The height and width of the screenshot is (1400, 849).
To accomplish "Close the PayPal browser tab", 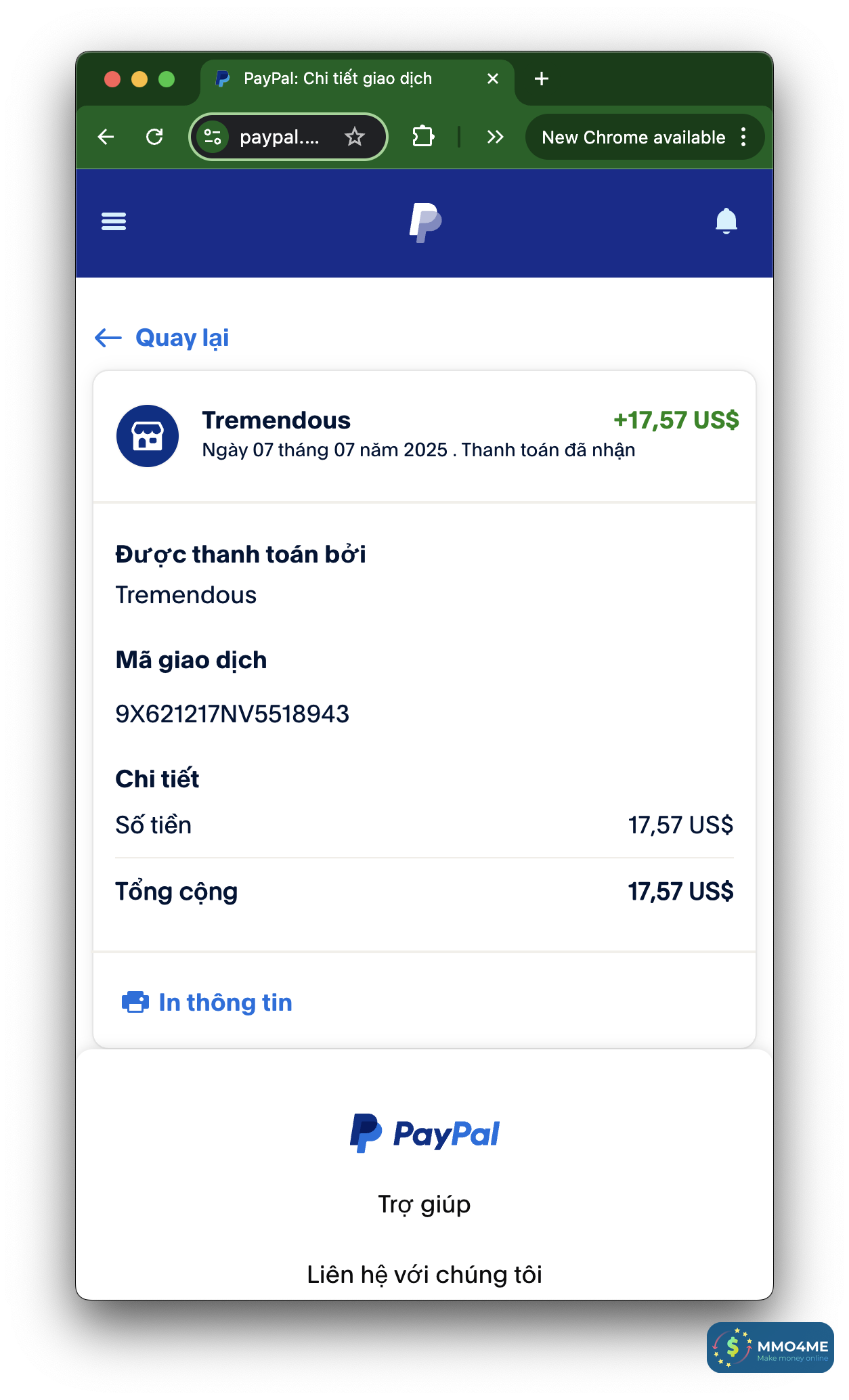I will tap(493, 79).
